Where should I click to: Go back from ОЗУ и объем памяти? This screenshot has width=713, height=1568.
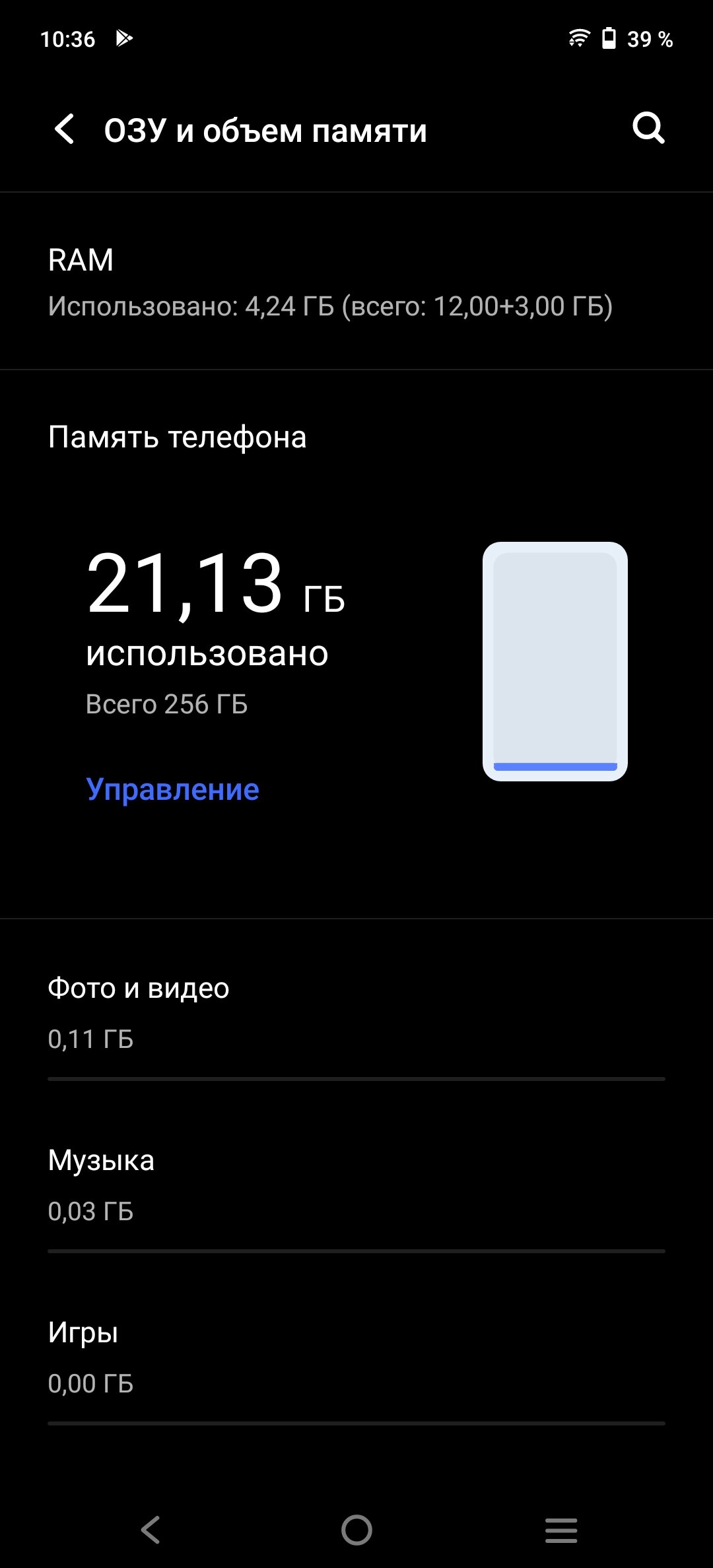65,129
